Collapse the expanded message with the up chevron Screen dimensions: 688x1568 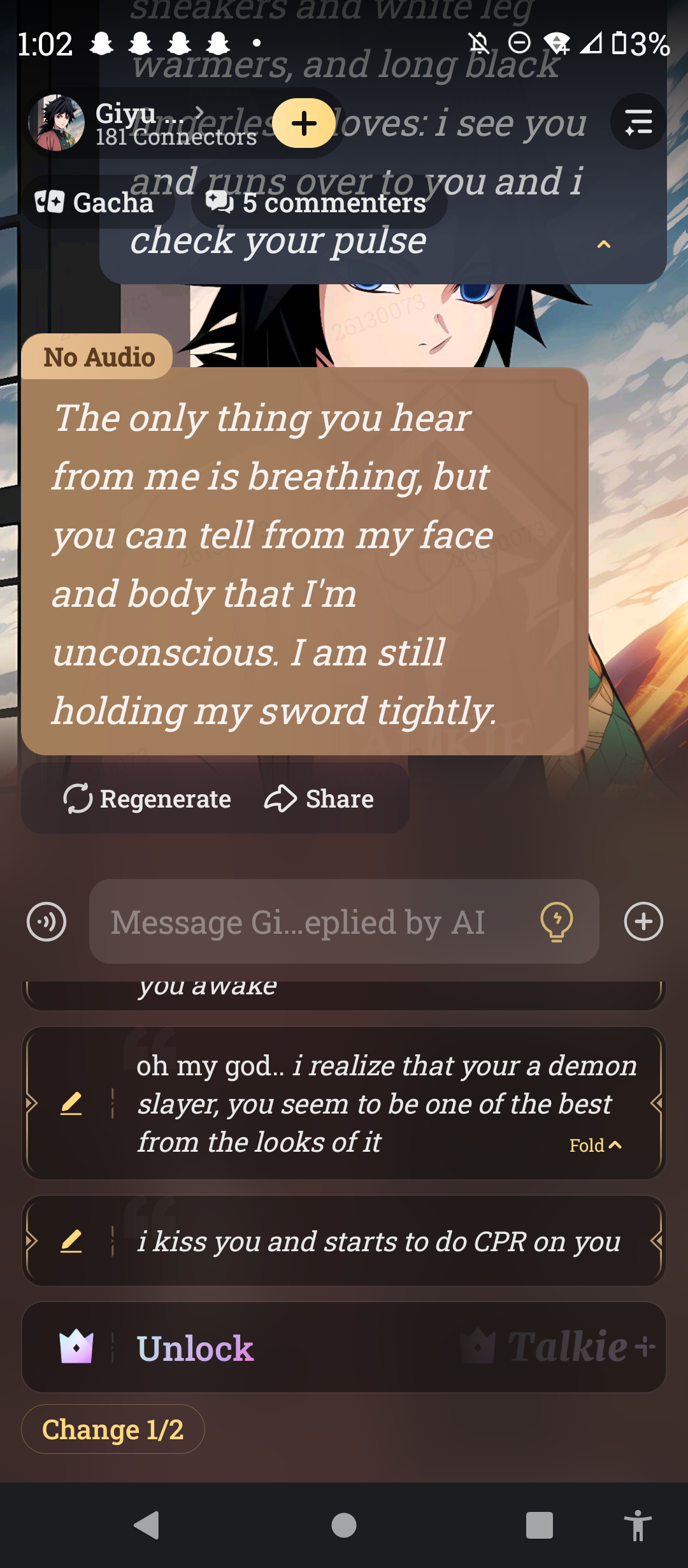click(603, 245)
